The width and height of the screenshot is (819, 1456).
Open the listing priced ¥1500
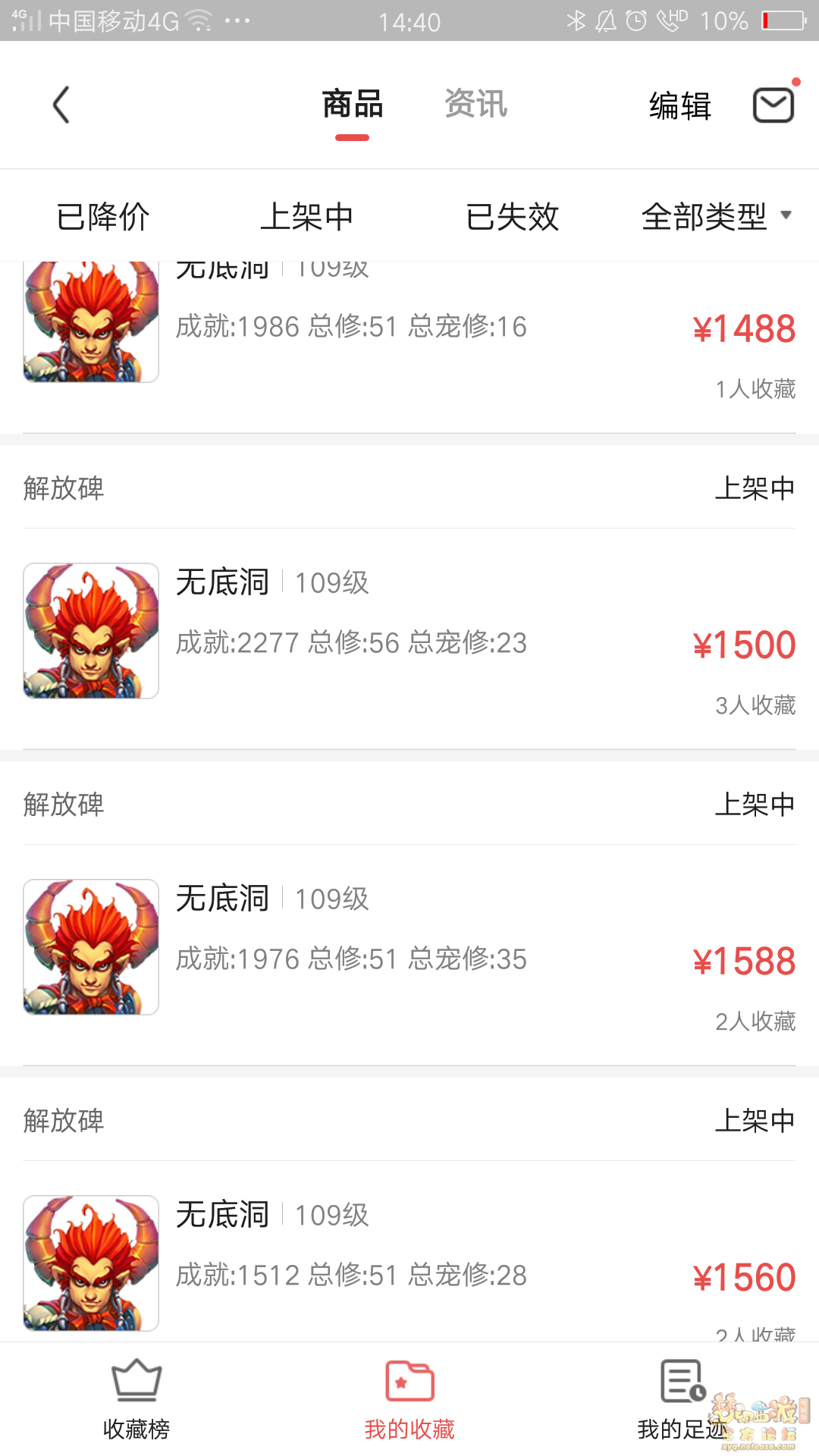pyautogui.click(x=409, y=641)
